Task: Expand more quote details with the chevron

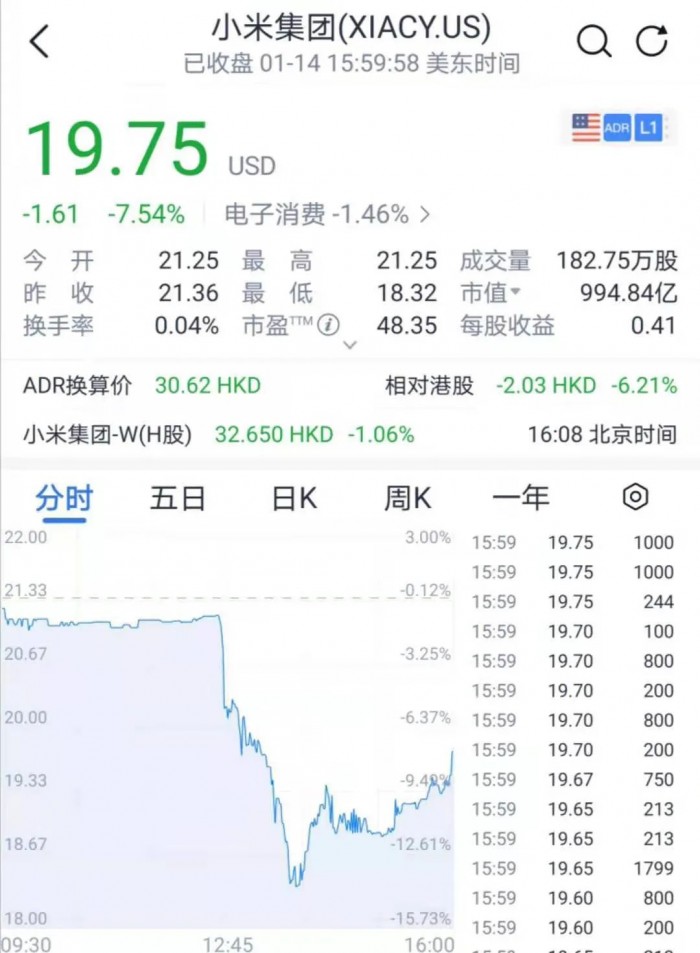Action: pyautogui.click(x=349, y=345)
